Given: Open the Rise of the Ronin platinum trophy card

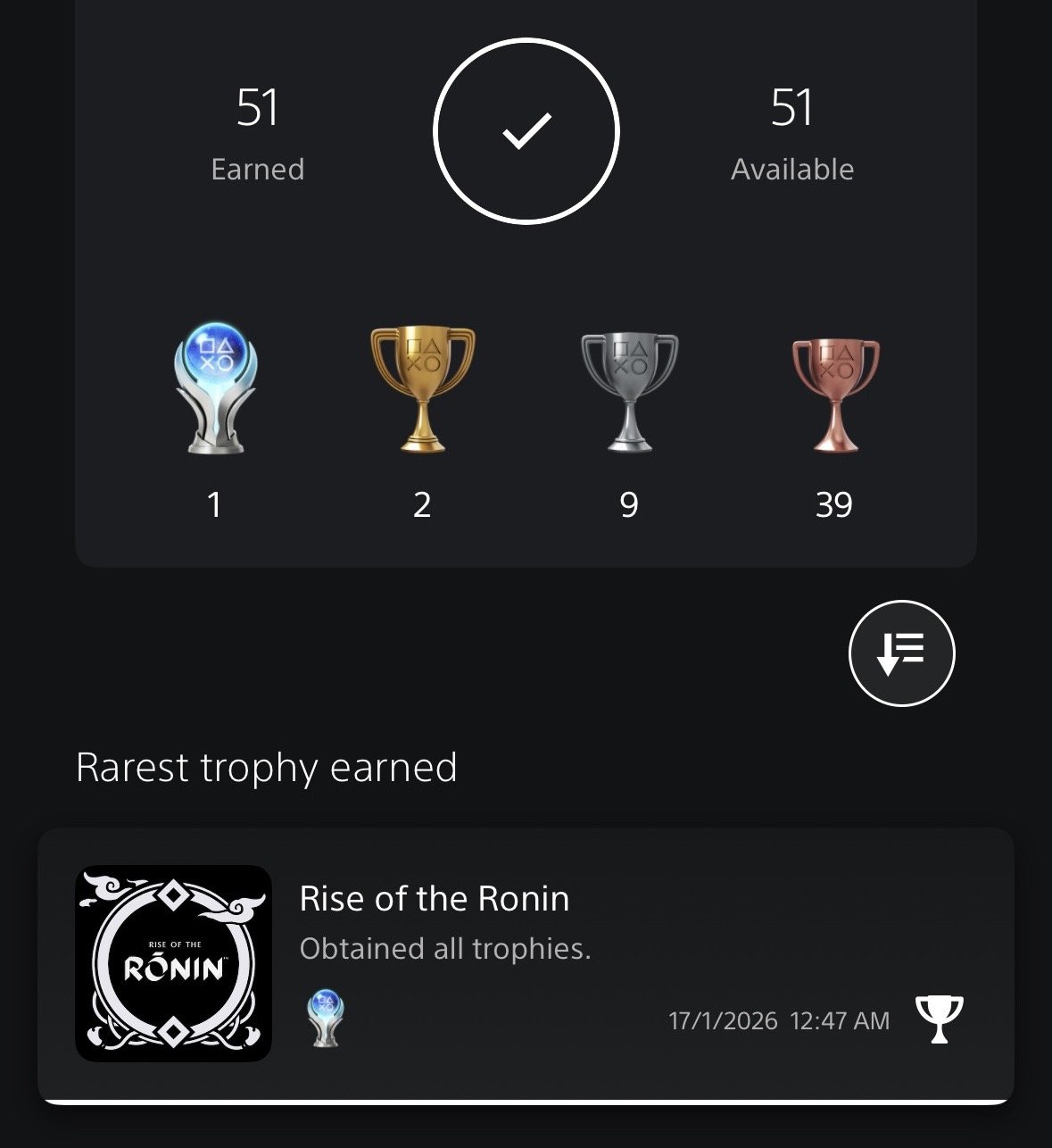Looking at the screenshot, I should tap(525, 964).
